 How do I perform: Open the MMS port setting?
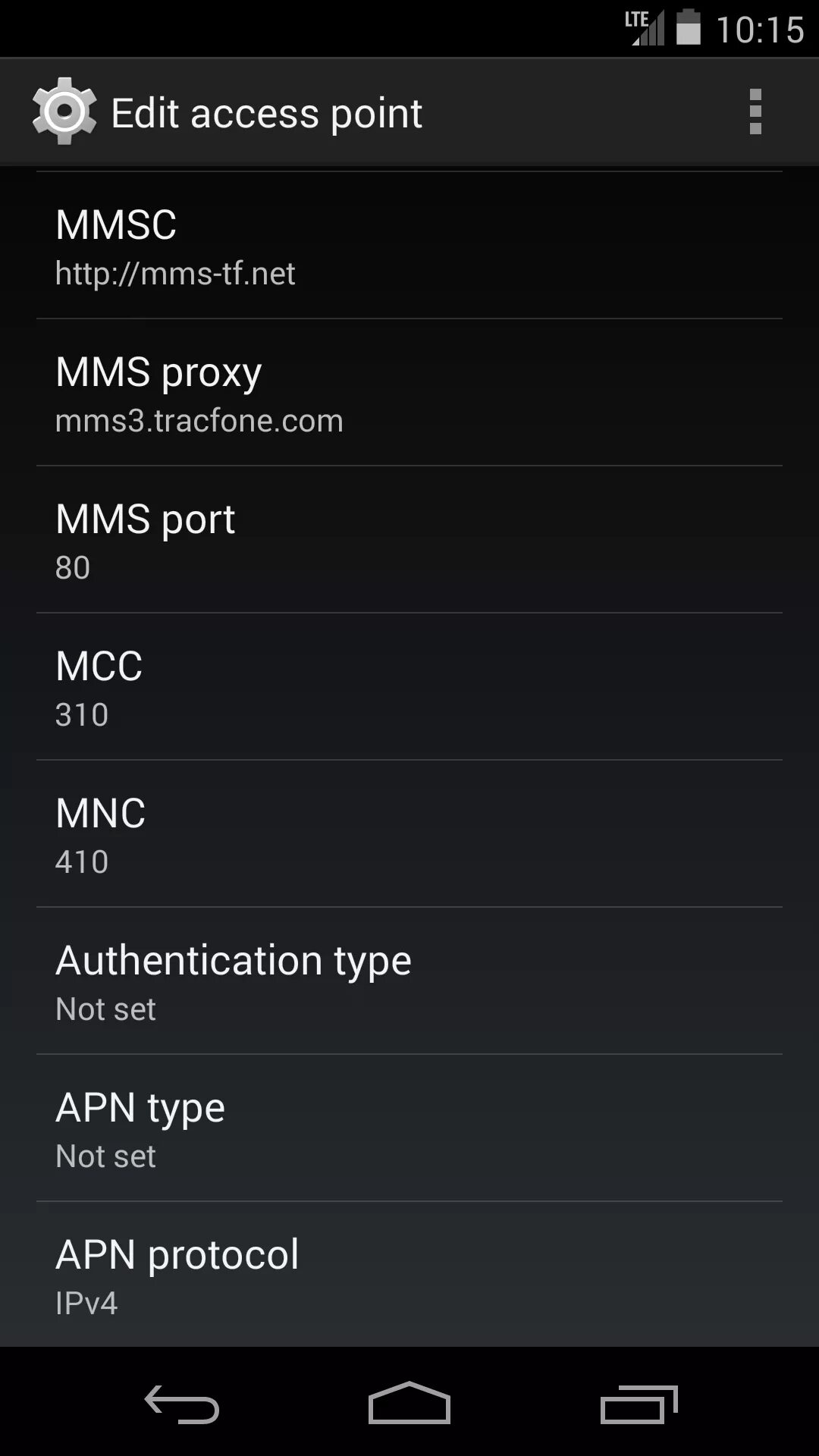pos(409,540)
